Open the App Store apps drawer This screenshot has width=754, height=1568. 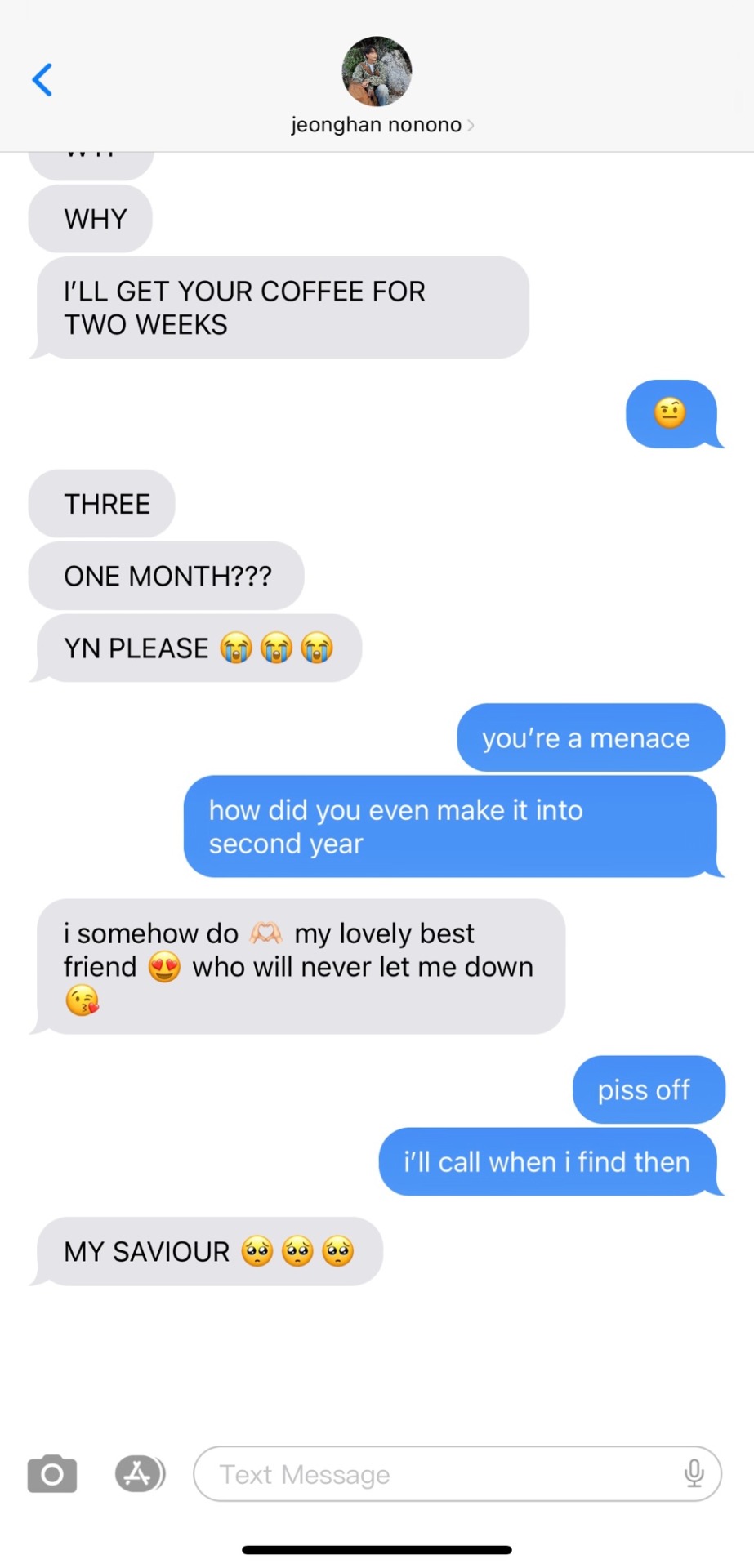tap(139, 1473)
